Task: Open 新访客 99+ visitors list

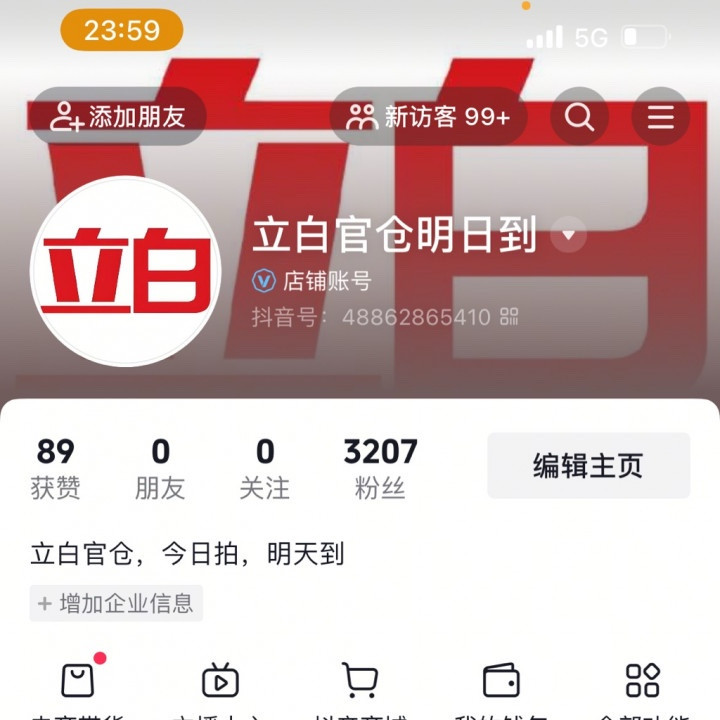Action: pyautogui.click(x=428, y=116)
